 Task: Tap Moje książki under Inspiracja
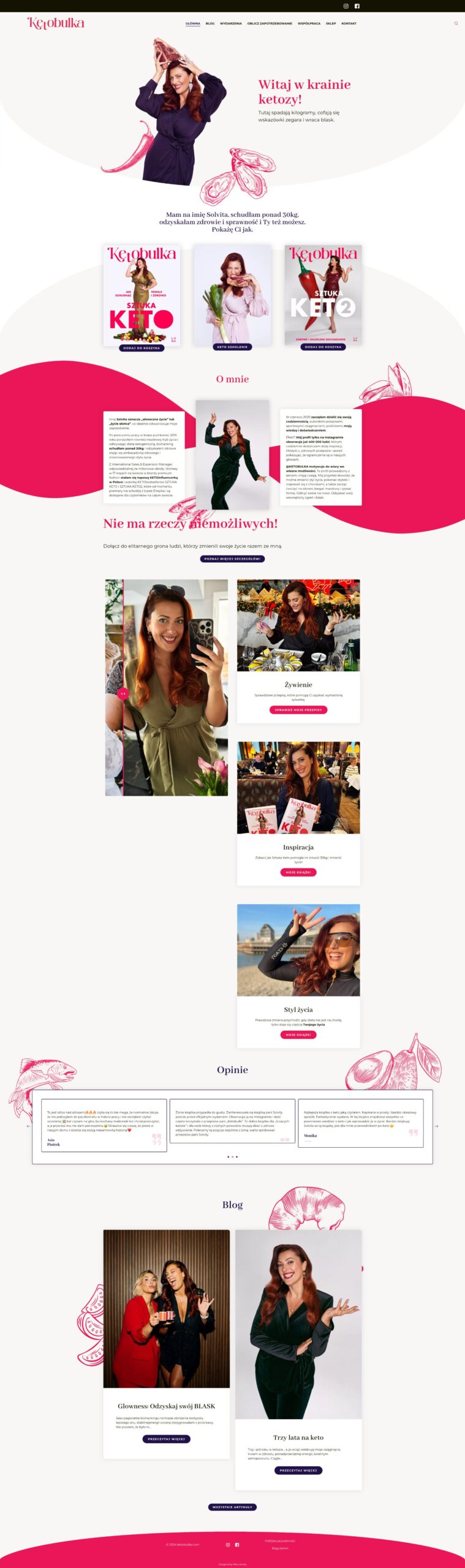coord(298,872)
